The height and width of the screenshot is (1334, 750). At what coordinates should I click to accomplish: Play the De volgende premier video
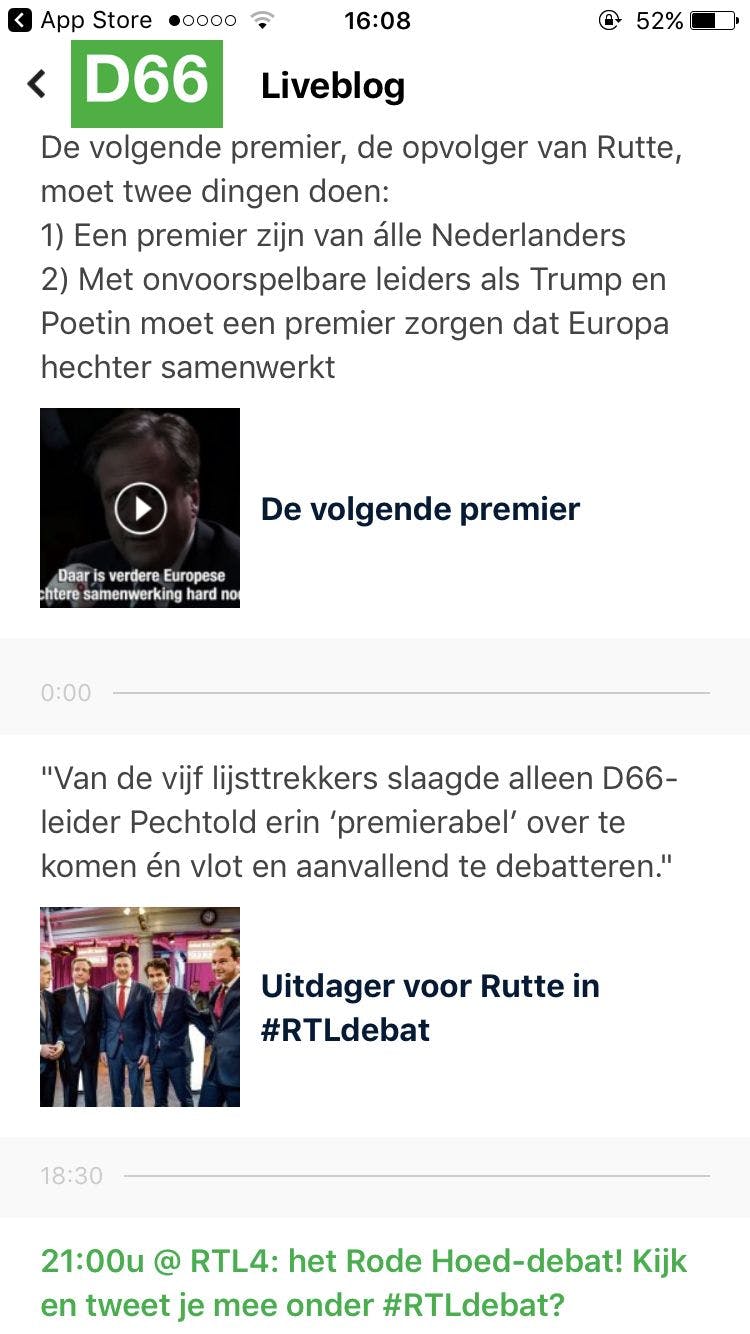(x=140, y=508)
